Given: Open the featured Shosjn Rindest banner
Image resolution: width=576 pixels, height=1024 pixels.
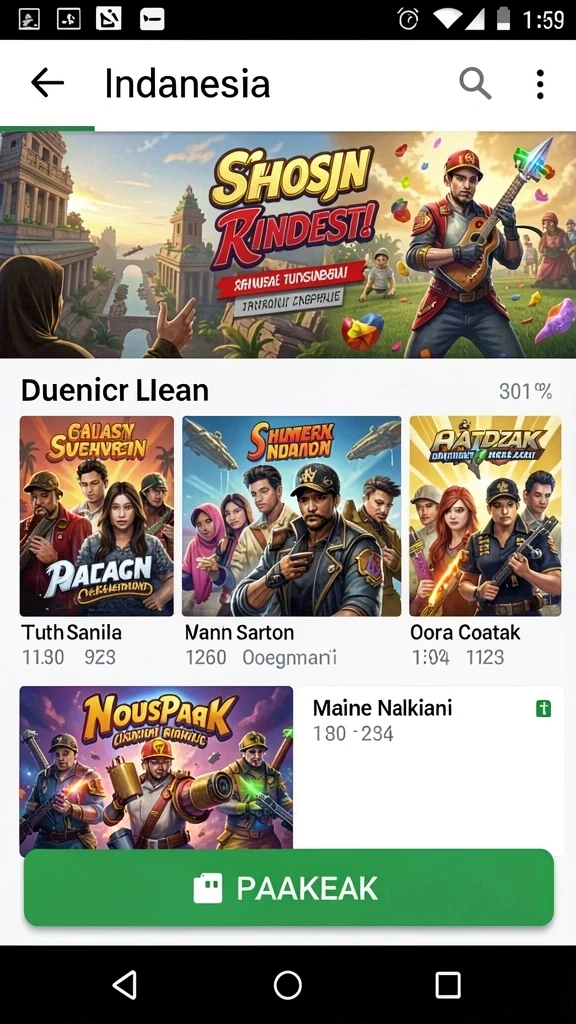Looking at the screenshot, I should click(288, 245).
